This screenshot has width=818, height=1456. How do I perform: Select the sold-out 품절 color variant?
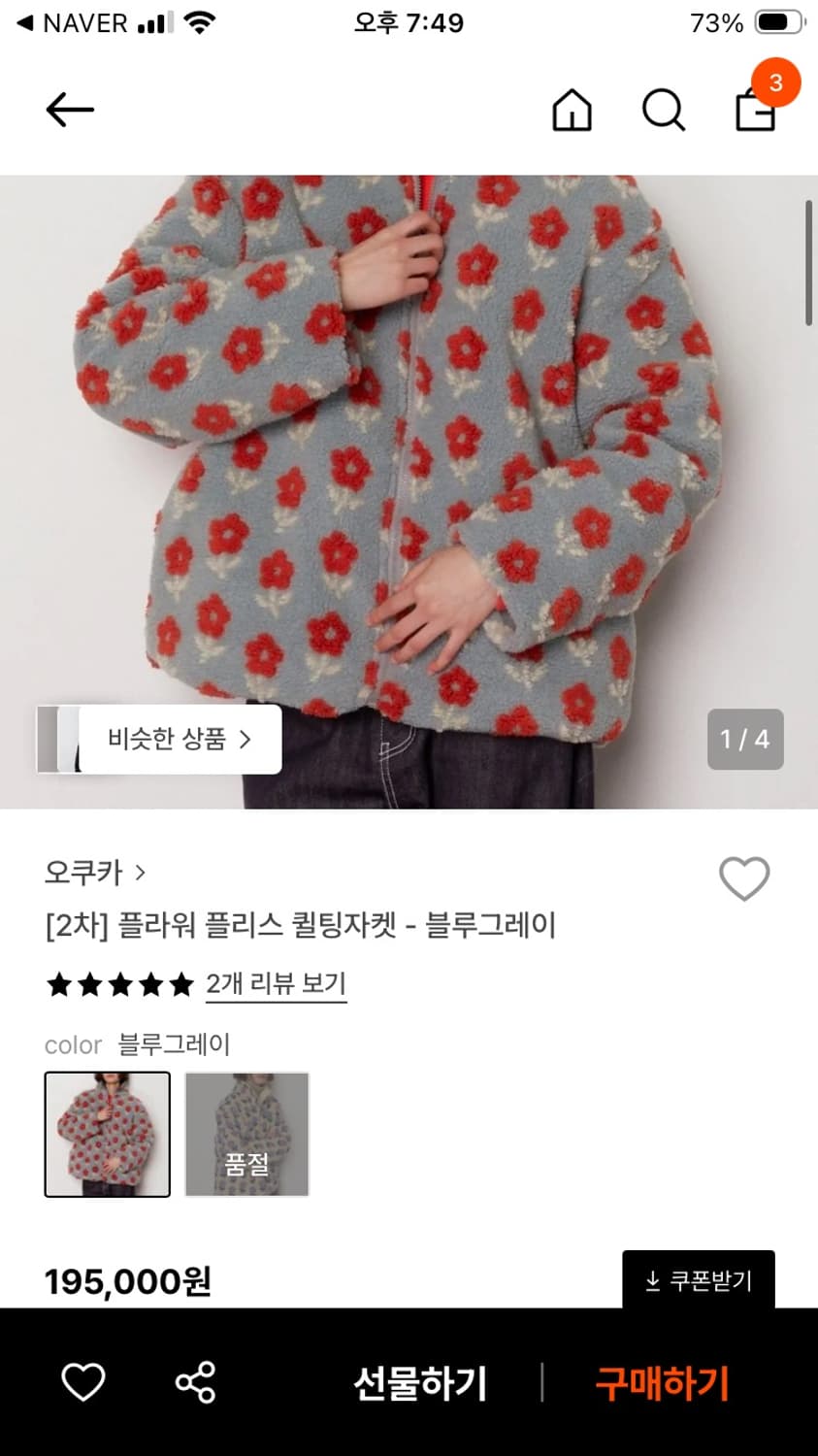click(246, 1134)
